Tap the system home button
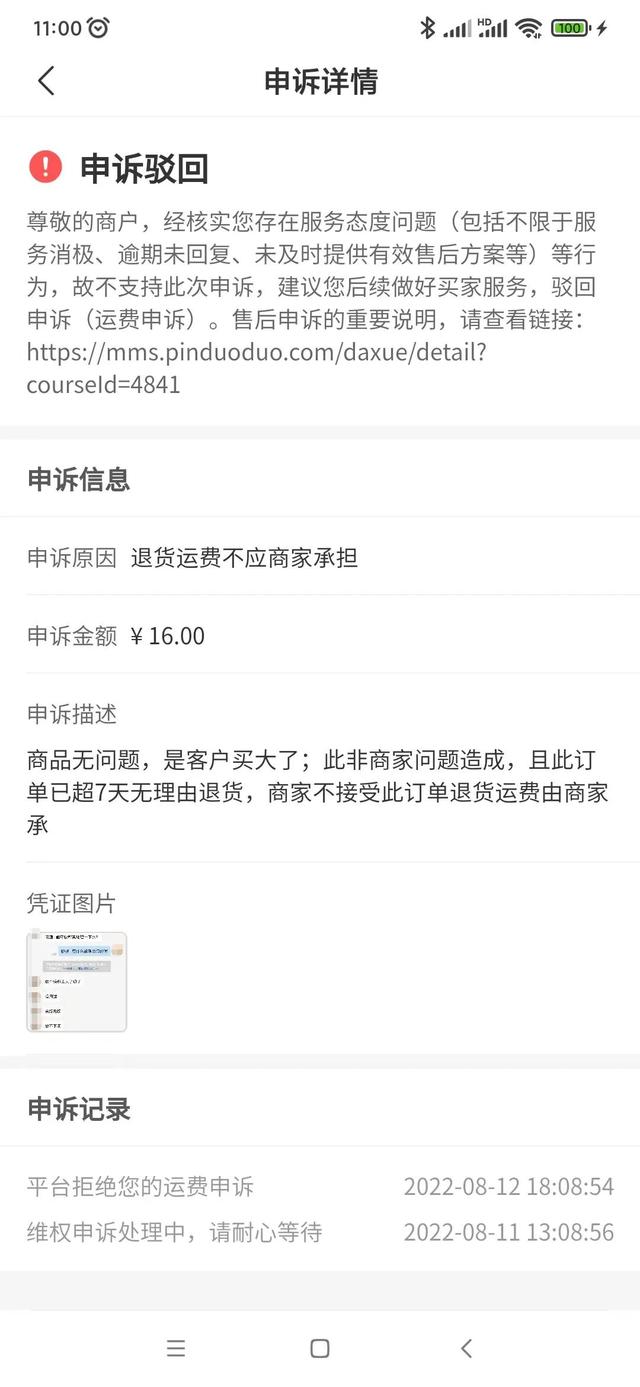The image size is (640, 1387). click(x=320, y=1348)
